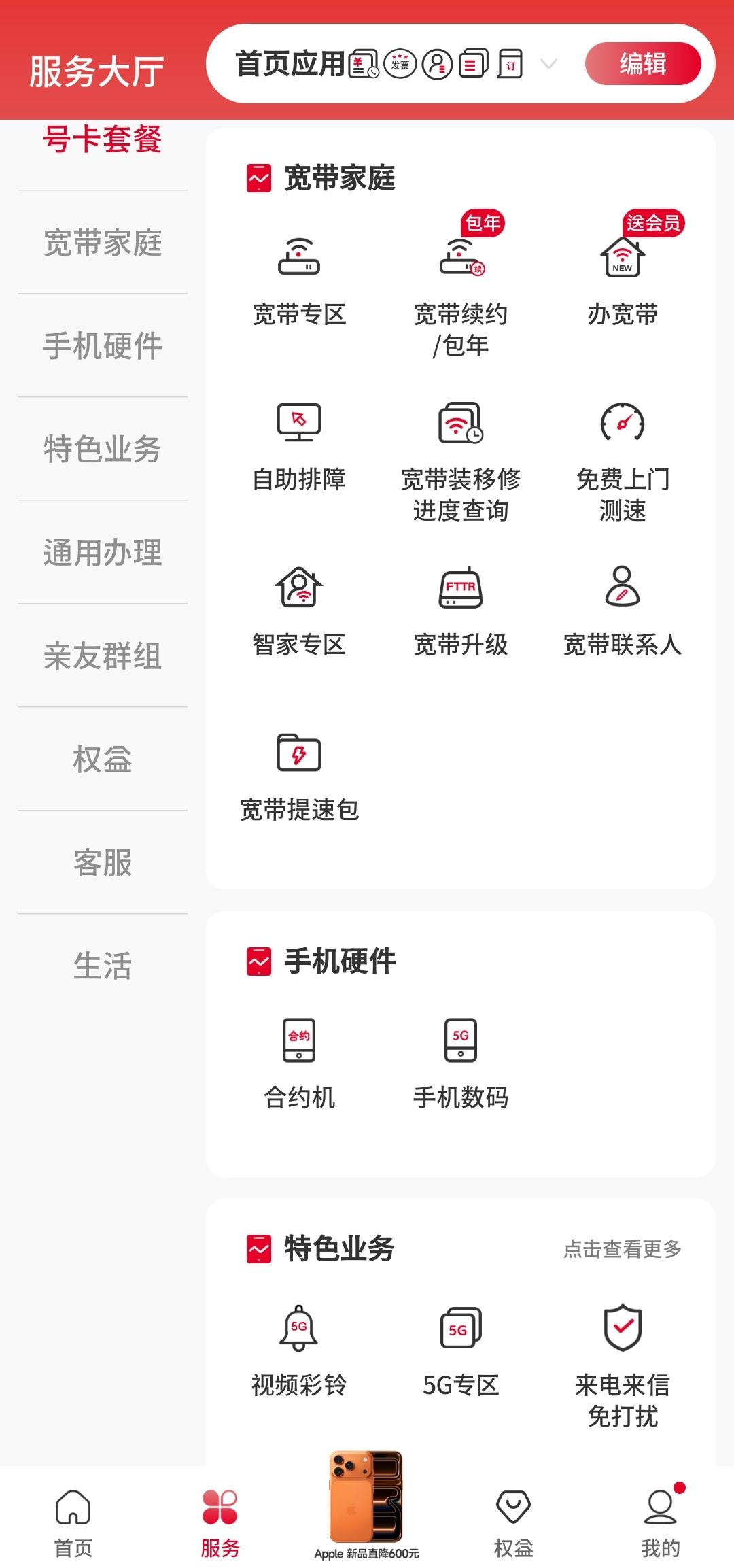Check 宽带装移修进度查询
This screenshot has height=1568, width=734.
461,459
